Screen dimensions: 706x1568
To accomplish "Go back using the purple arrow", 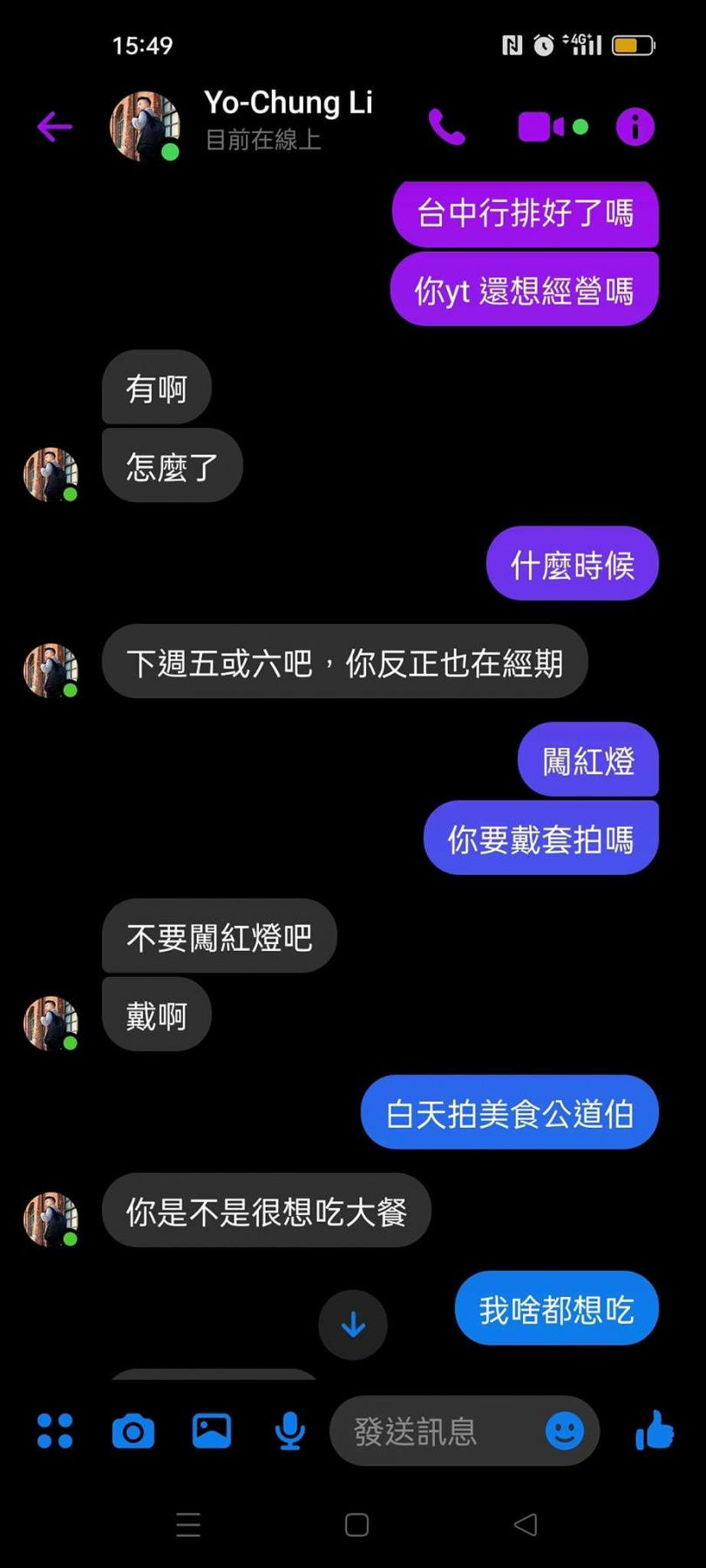I will pyautogui.click(x=54, y=126).
